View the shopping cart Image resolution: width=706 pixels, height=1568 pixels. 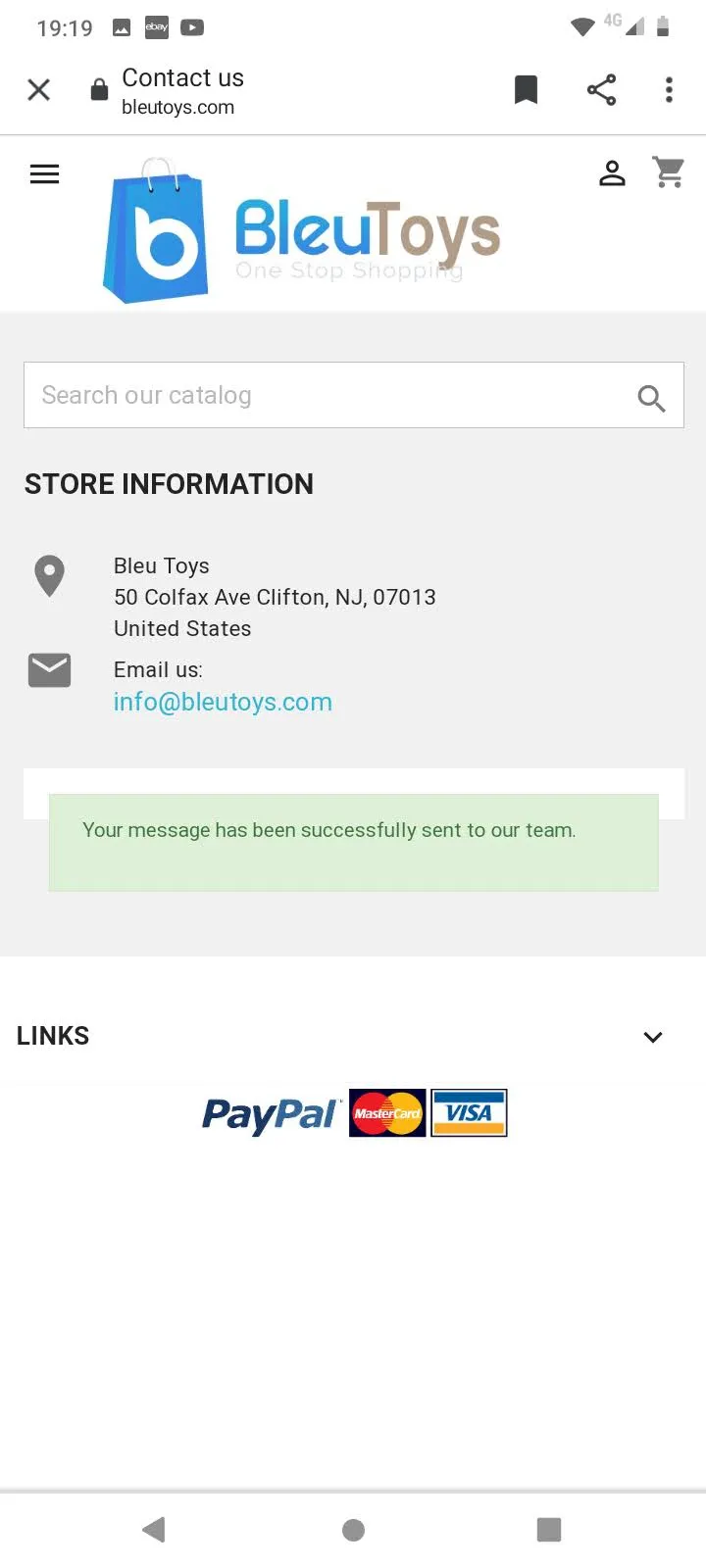click(670, 172)
